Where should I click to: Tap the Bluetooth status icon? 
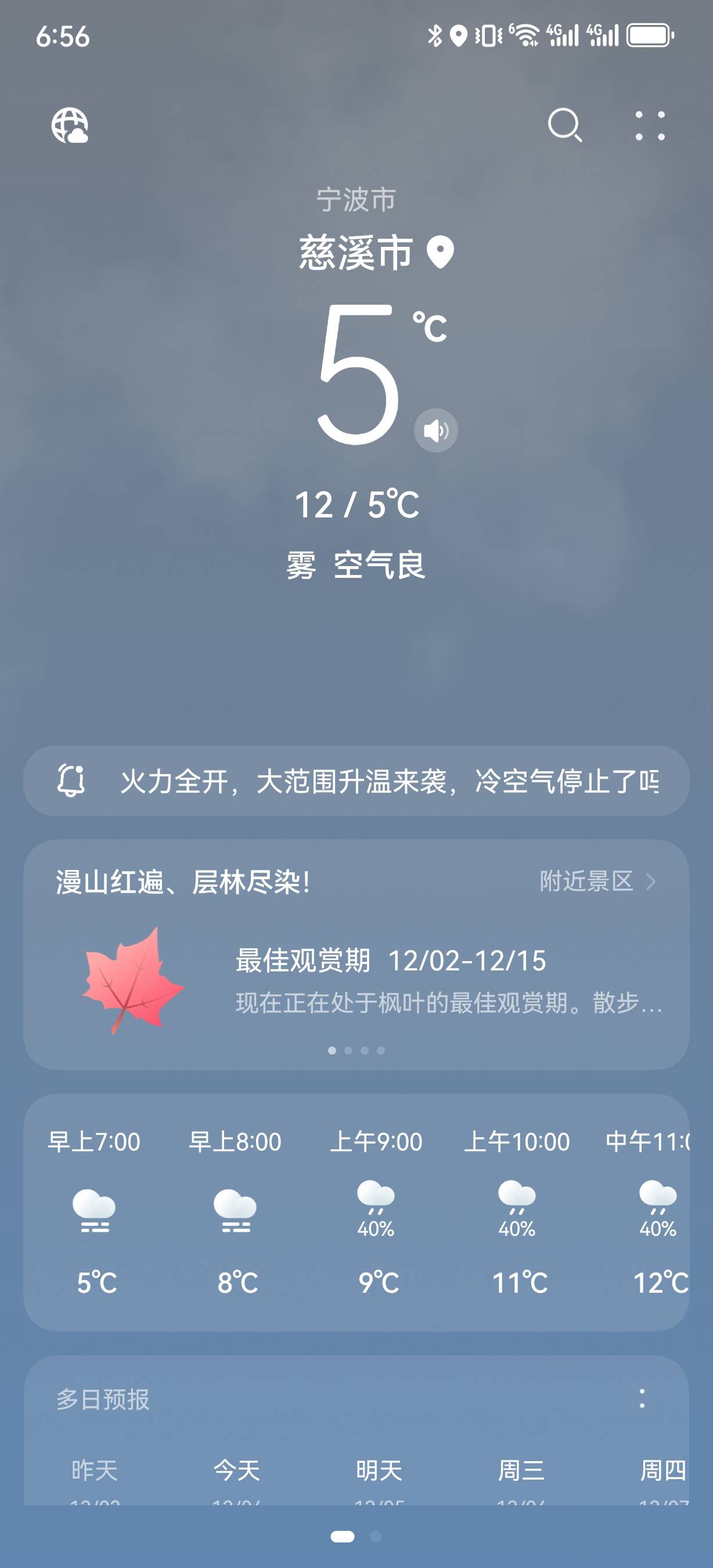(435, 35)
